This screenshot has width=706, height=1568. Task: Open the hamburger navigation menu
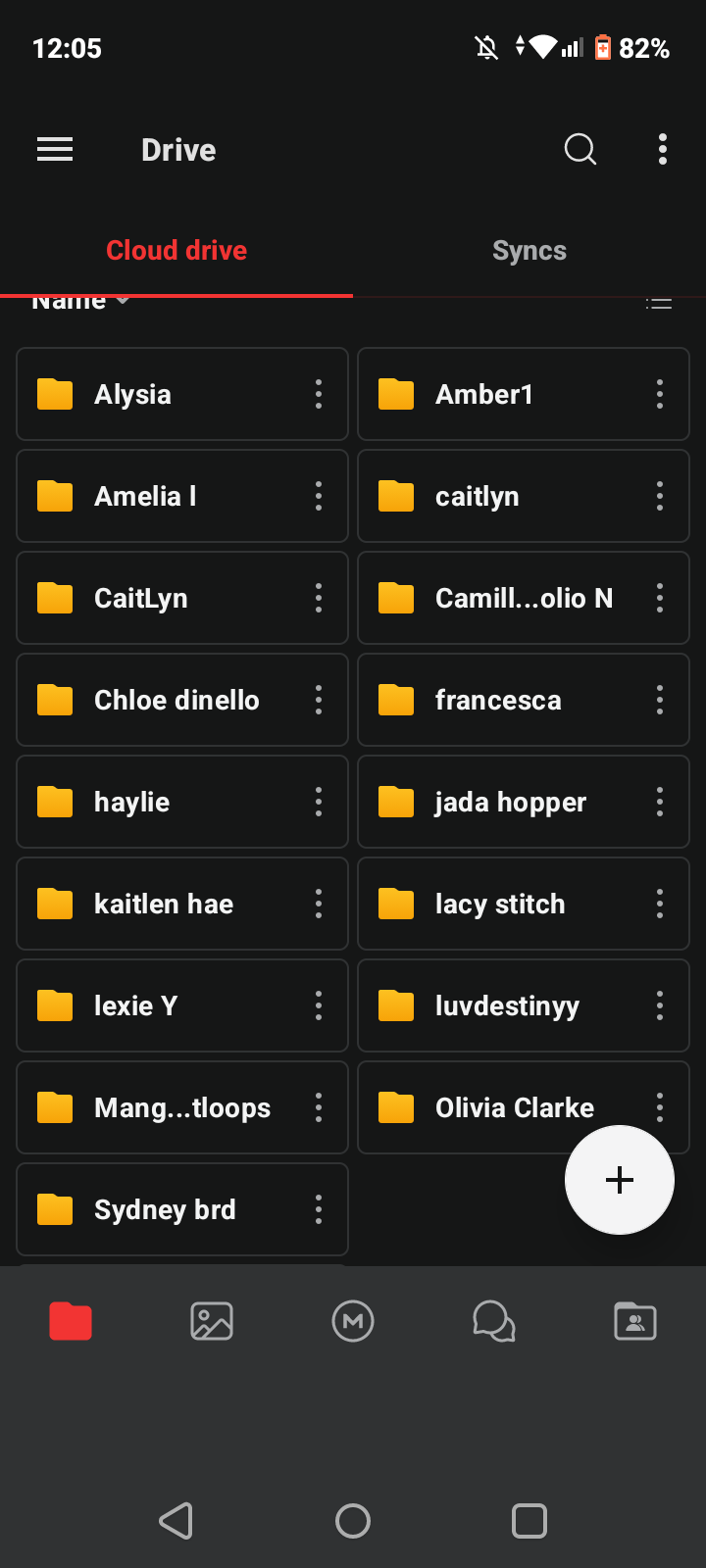tap(55, 149)
